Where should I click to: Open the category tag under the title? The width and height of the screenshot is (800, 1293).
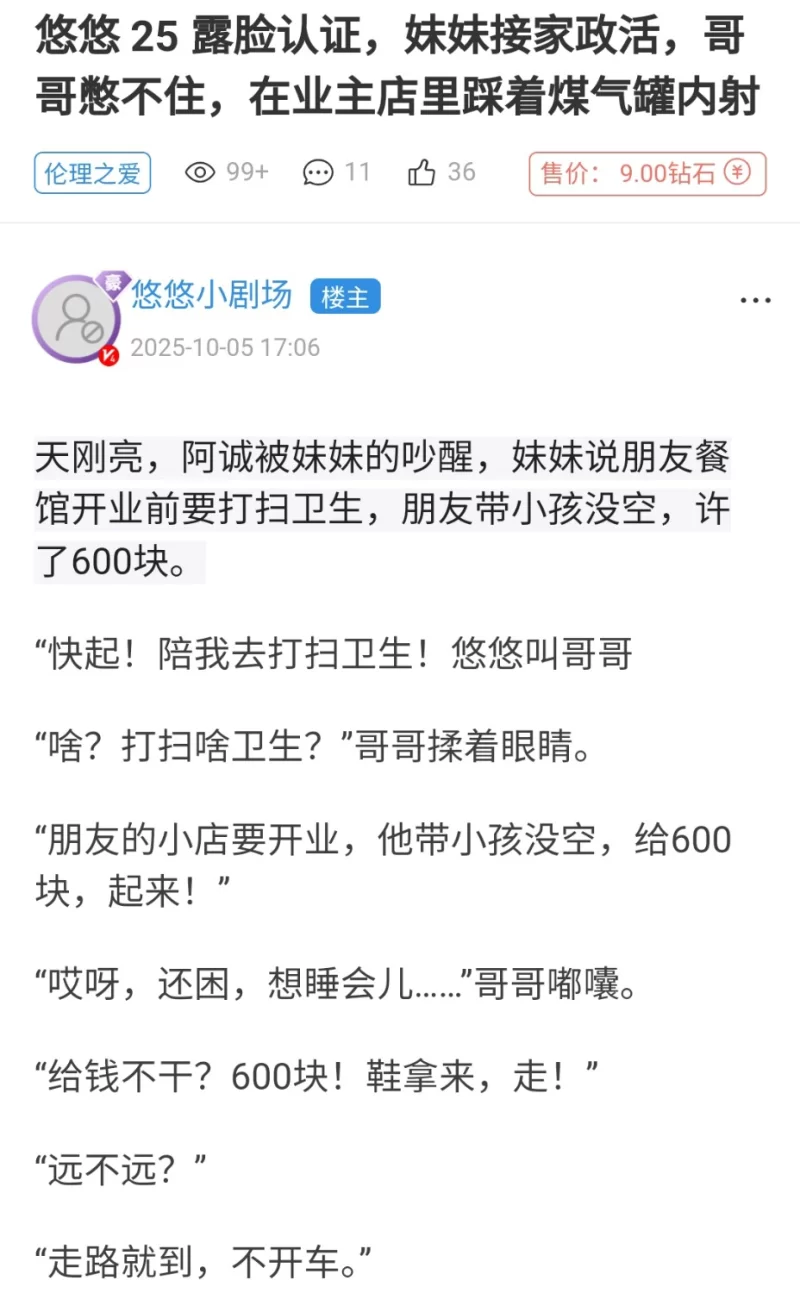92,173
